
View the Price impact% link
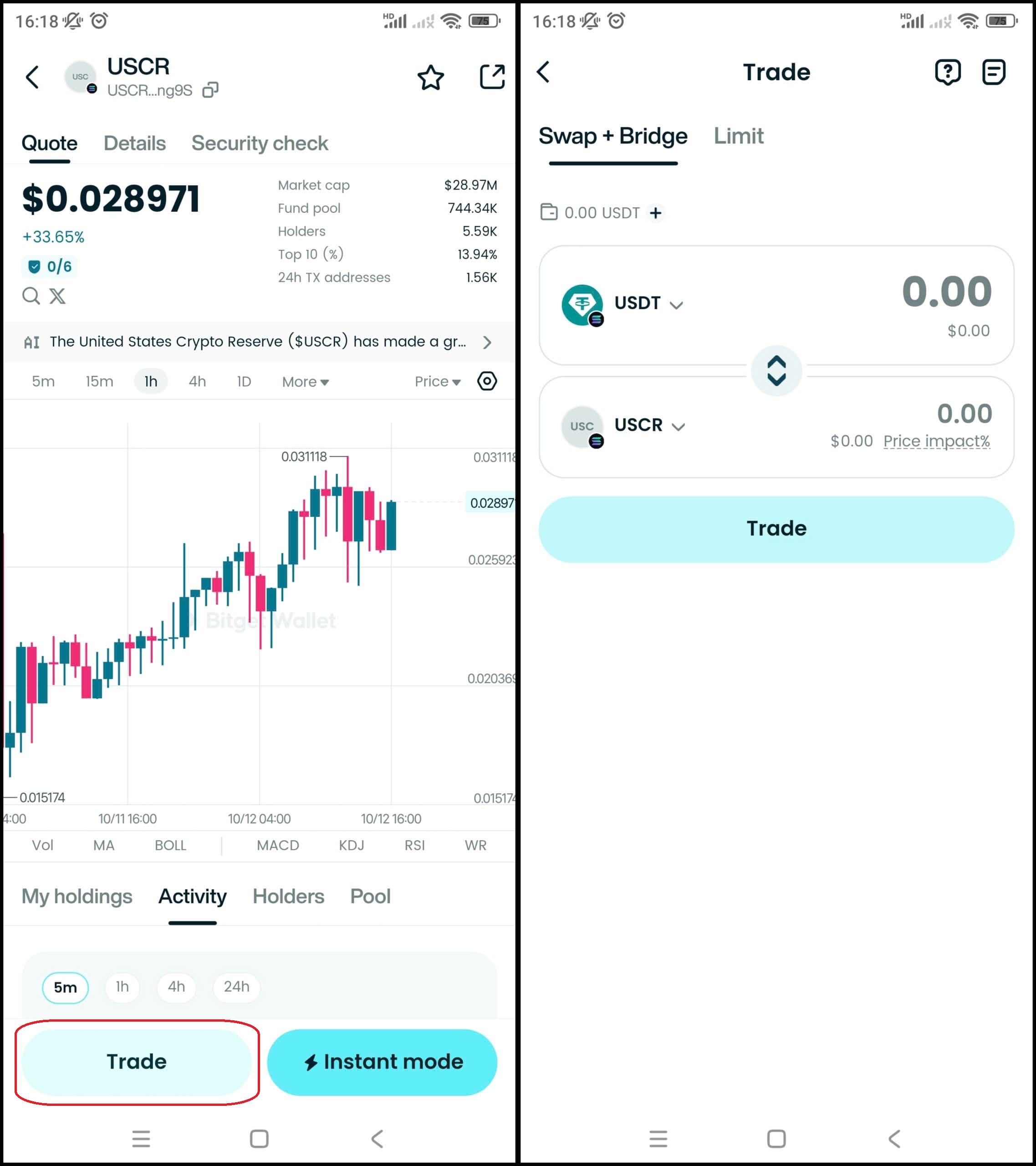point(936,441)
